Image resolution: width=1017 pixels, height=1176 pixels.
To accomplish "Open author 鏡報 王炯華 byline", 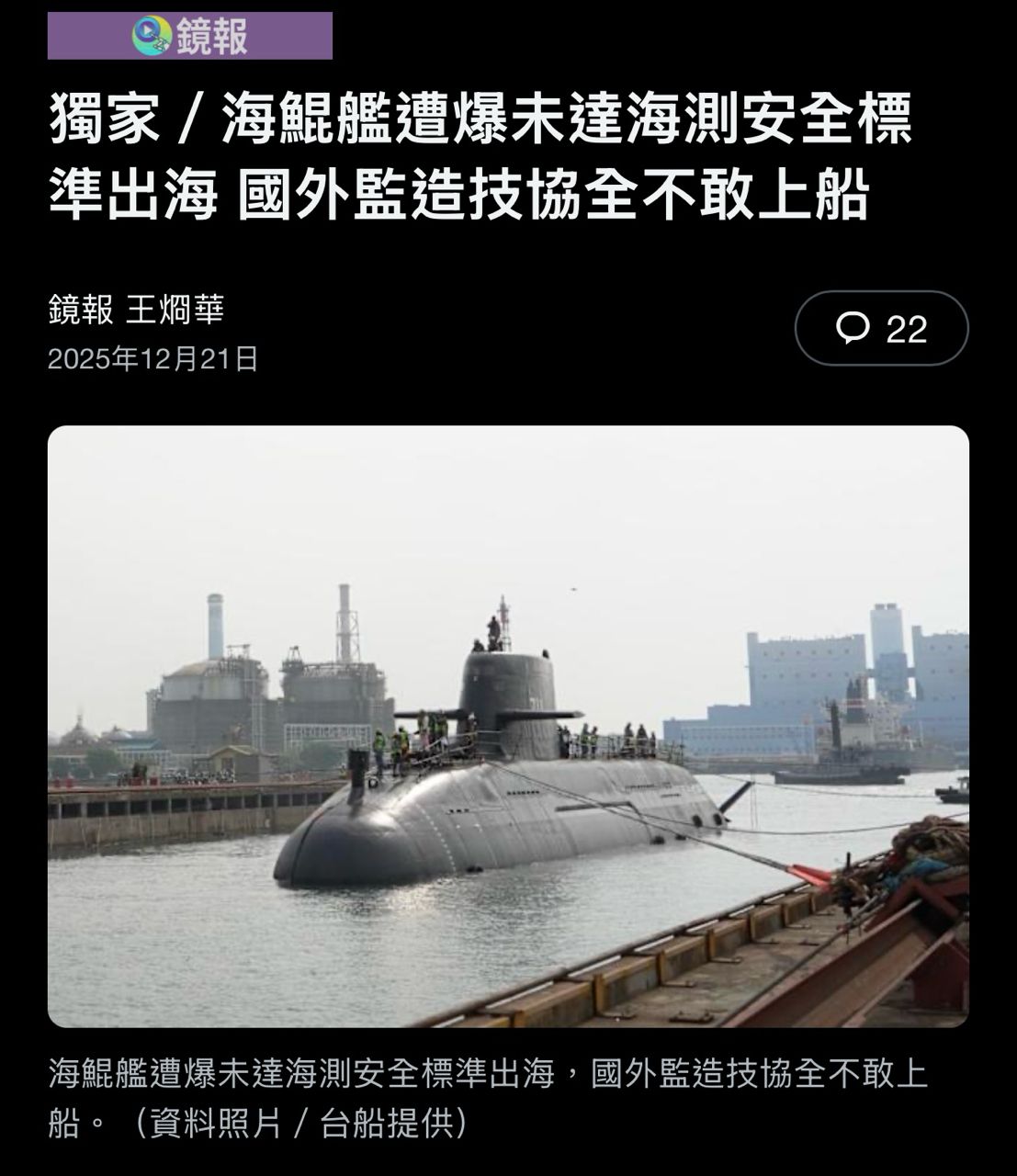I will 136,311.
